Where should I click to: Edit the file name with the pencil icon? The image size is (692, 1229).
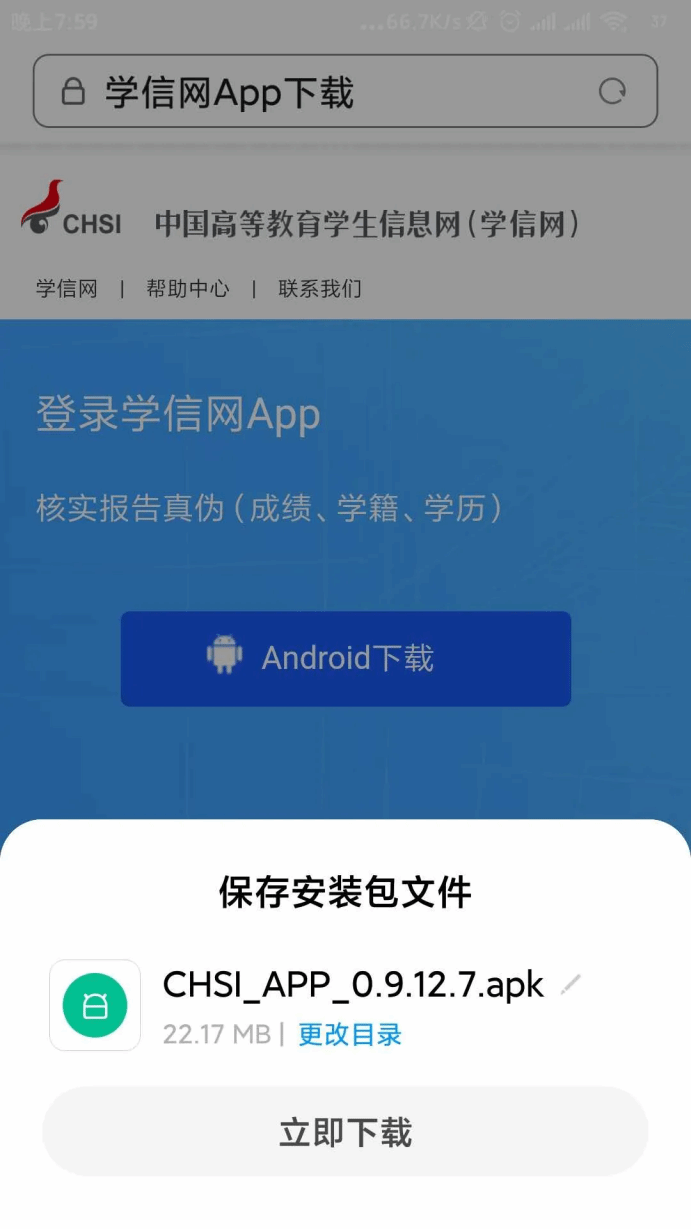pyautogui.click(x=570, y=985)
